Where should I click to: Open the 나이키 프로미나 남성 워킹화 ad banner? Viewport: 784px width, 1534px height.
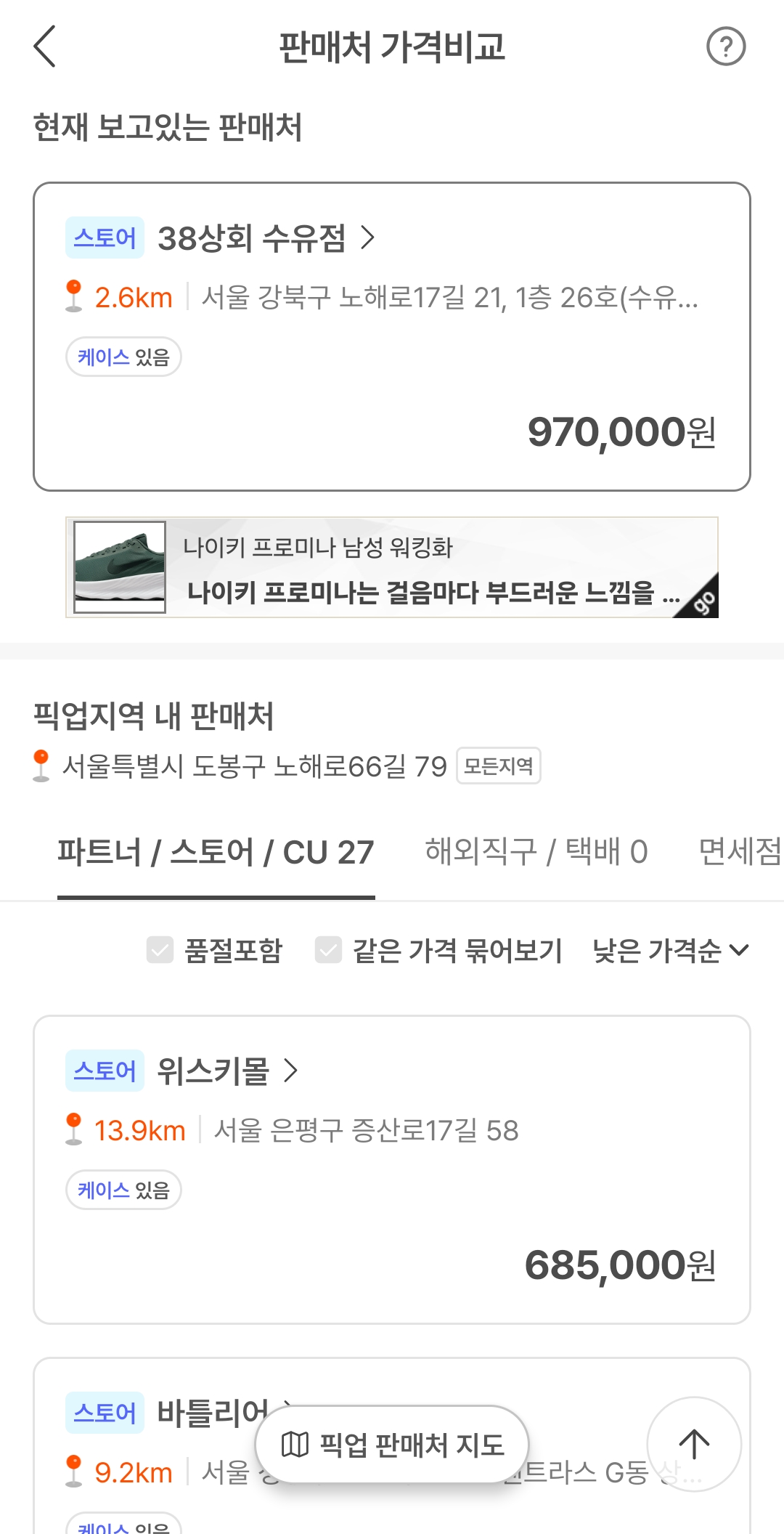[x=392, y=567]
